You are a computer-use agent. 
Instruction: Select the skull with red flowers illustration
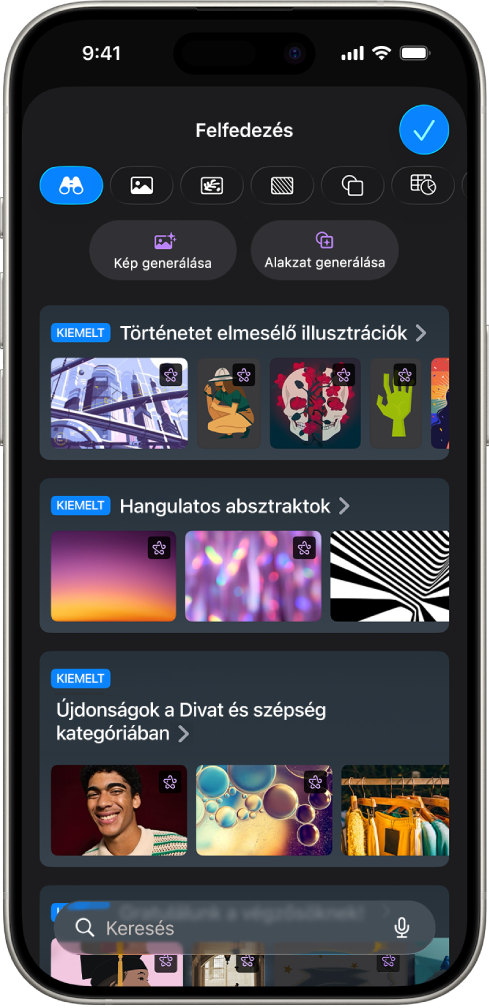315,403
